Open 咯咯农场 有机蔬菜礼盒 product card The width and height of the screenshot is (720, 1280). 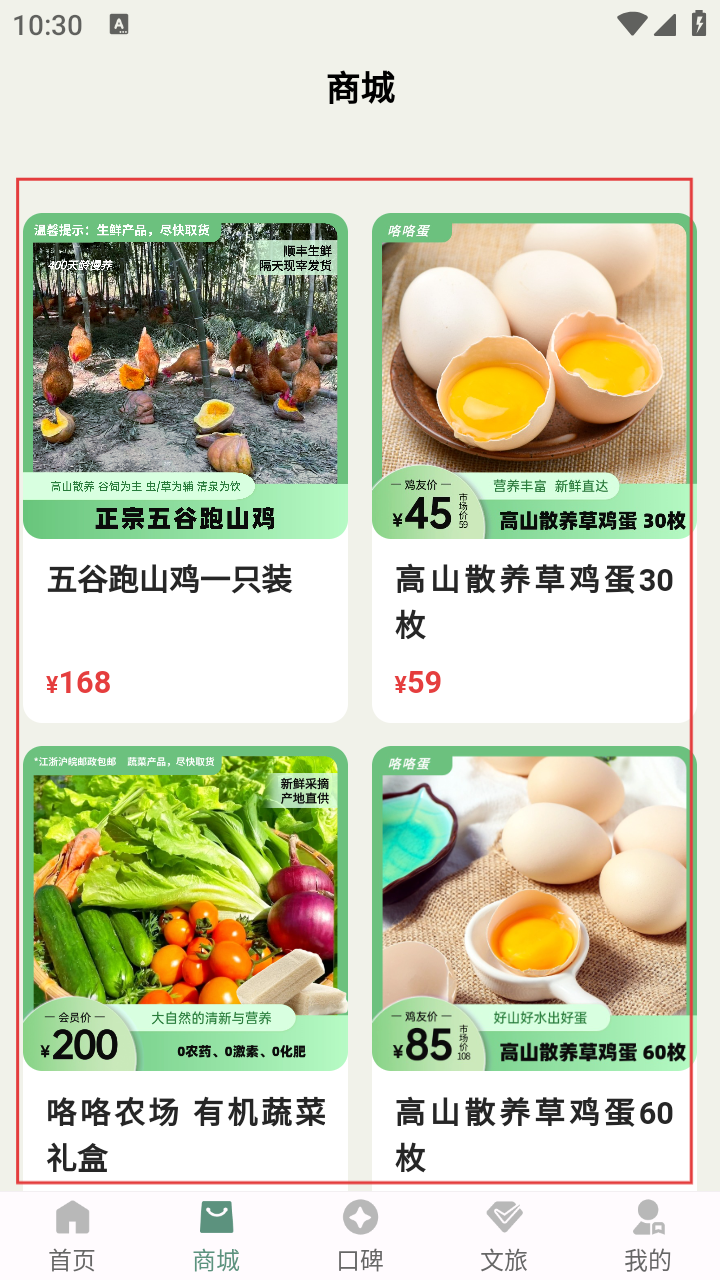coord(185,960)
